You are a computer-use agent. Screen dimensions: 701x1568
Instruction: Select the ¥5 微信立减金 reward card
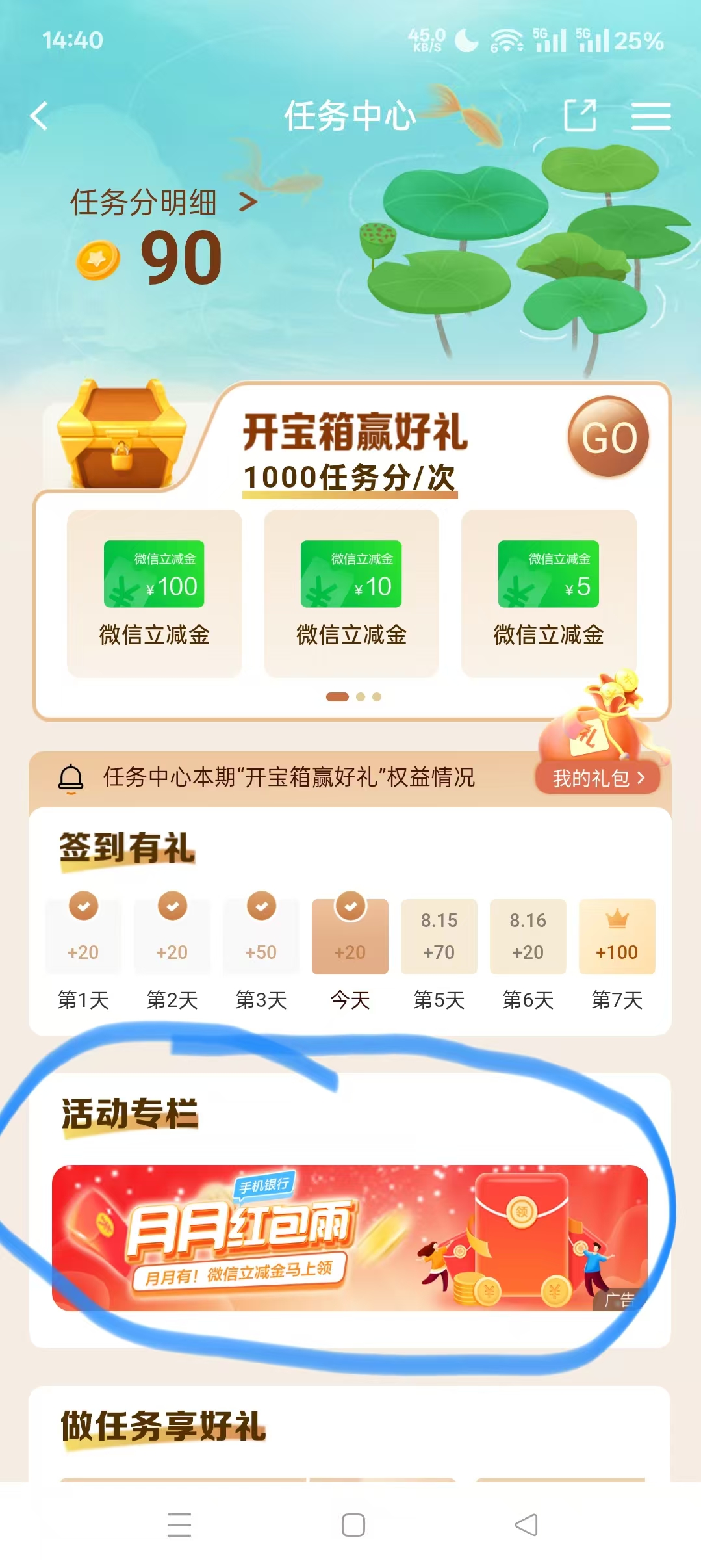[549, 593]
